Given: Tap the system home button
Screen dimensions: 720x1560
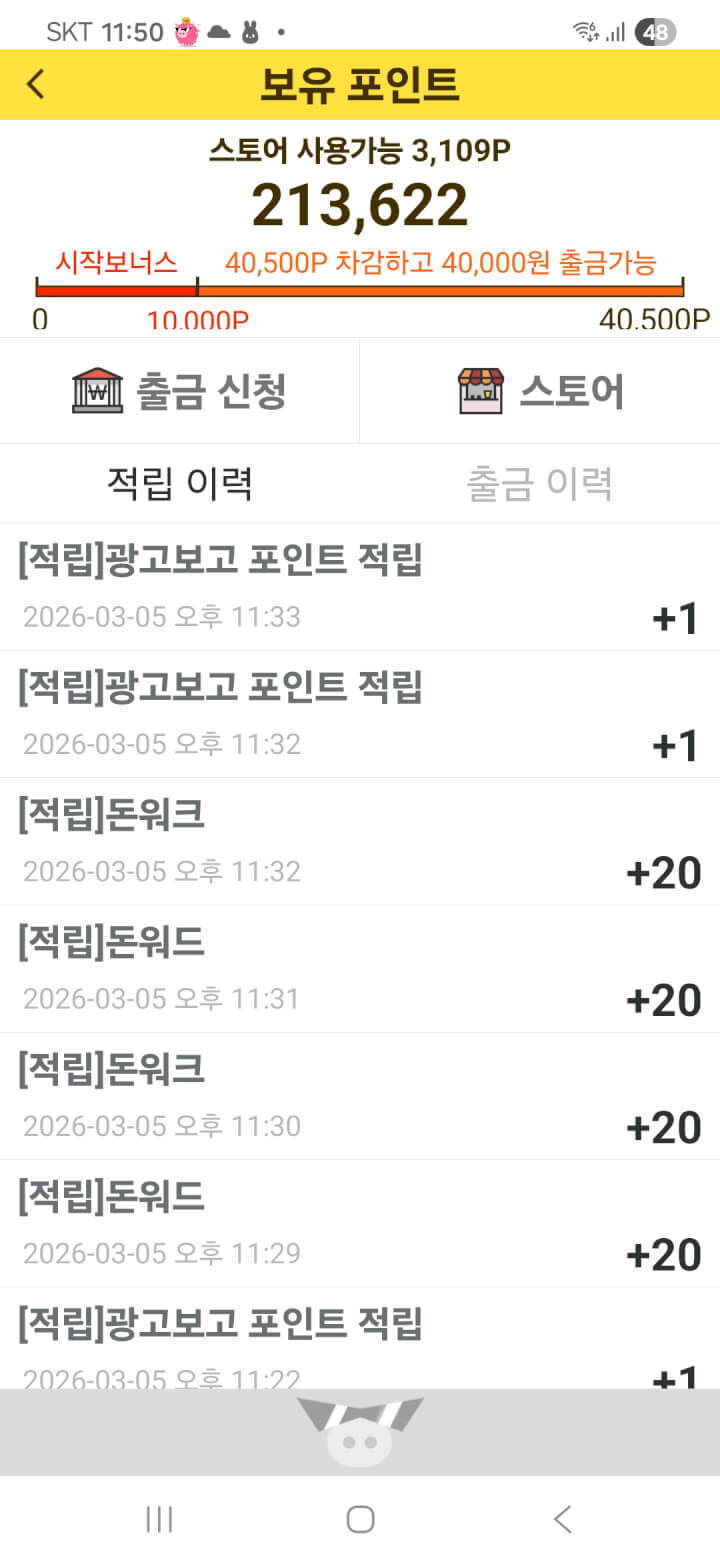Looking at the screenshot, I should (360, 1519).
